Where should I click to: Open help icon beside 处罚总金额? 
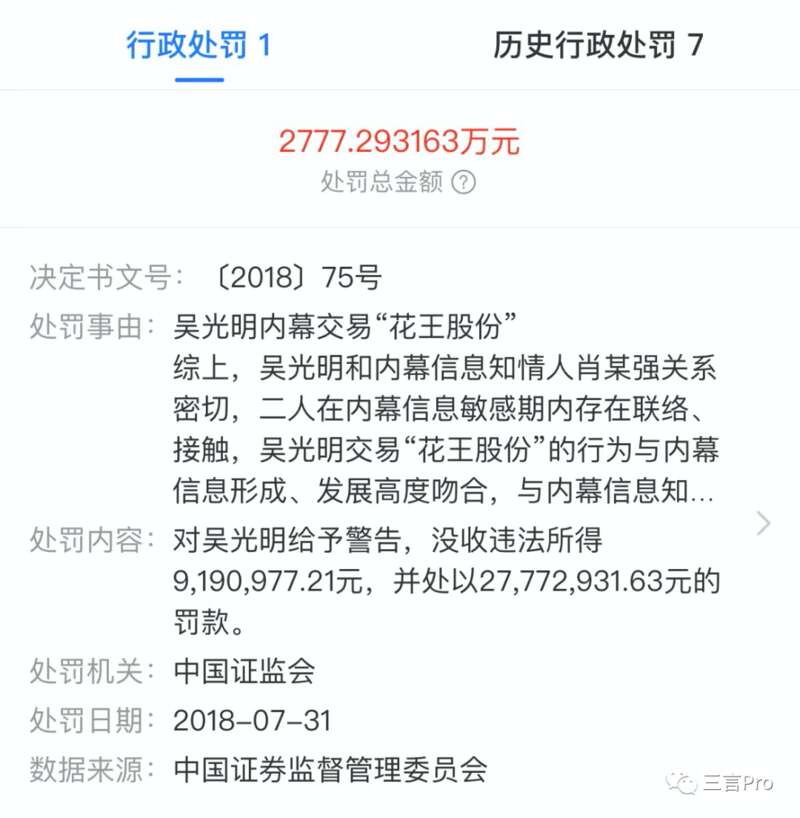[x=463, y=182]
